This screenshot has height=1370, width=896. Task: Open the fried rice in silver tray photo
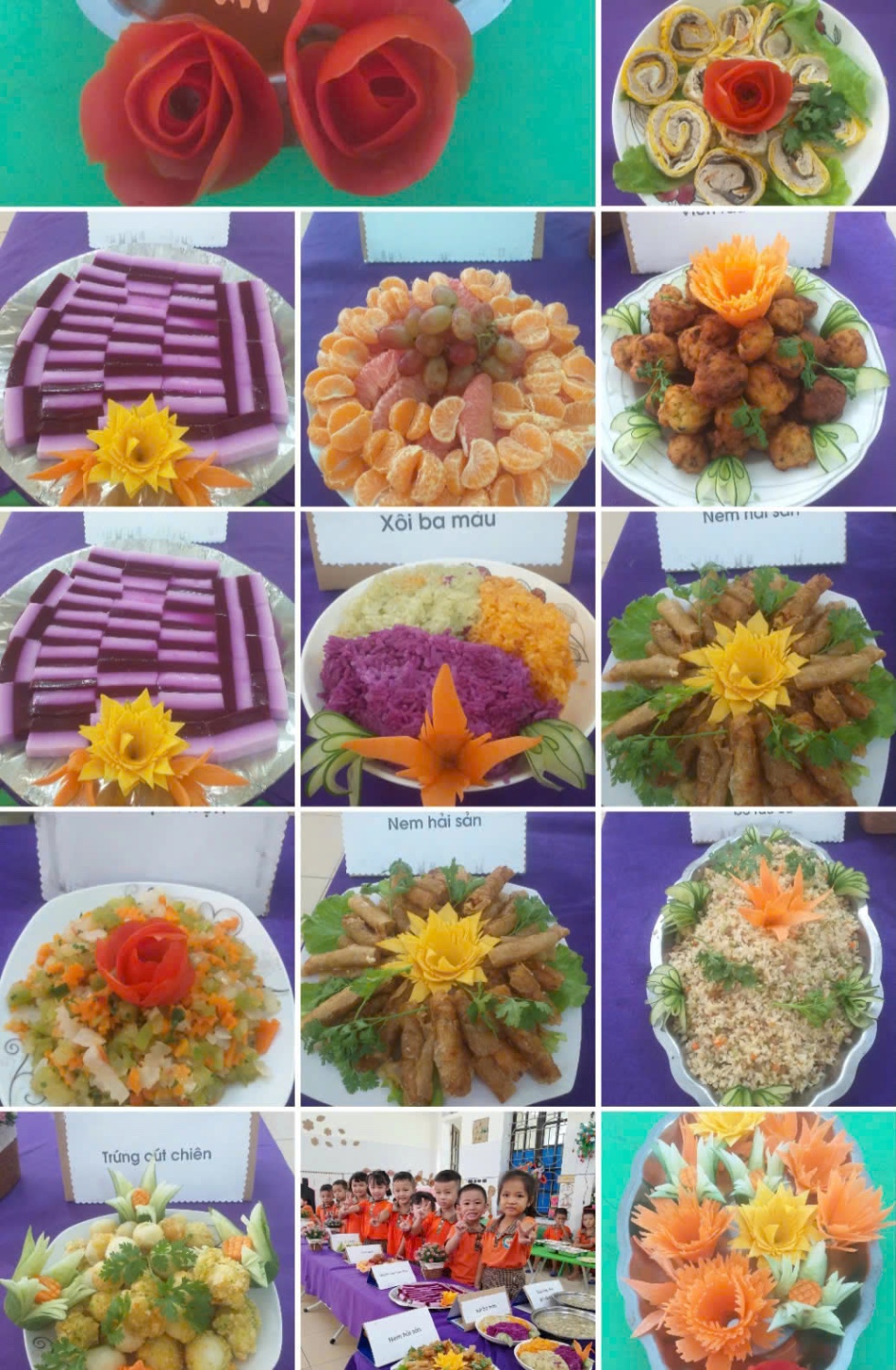click(x=748, y=958)
